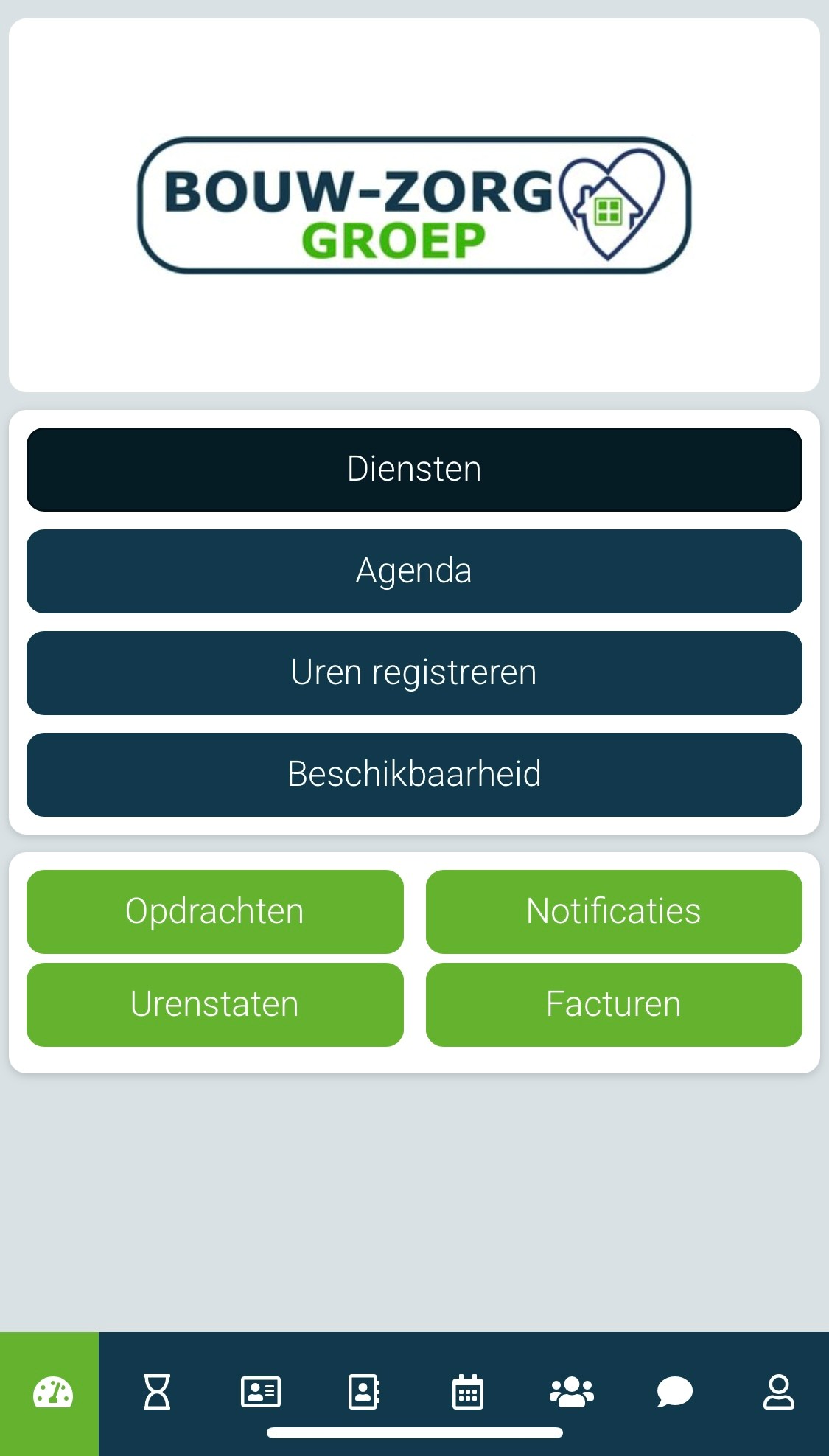Open Beschikbaarheid
The width and height of the screenshot is (829, 1456).
(x=414, y=774)
